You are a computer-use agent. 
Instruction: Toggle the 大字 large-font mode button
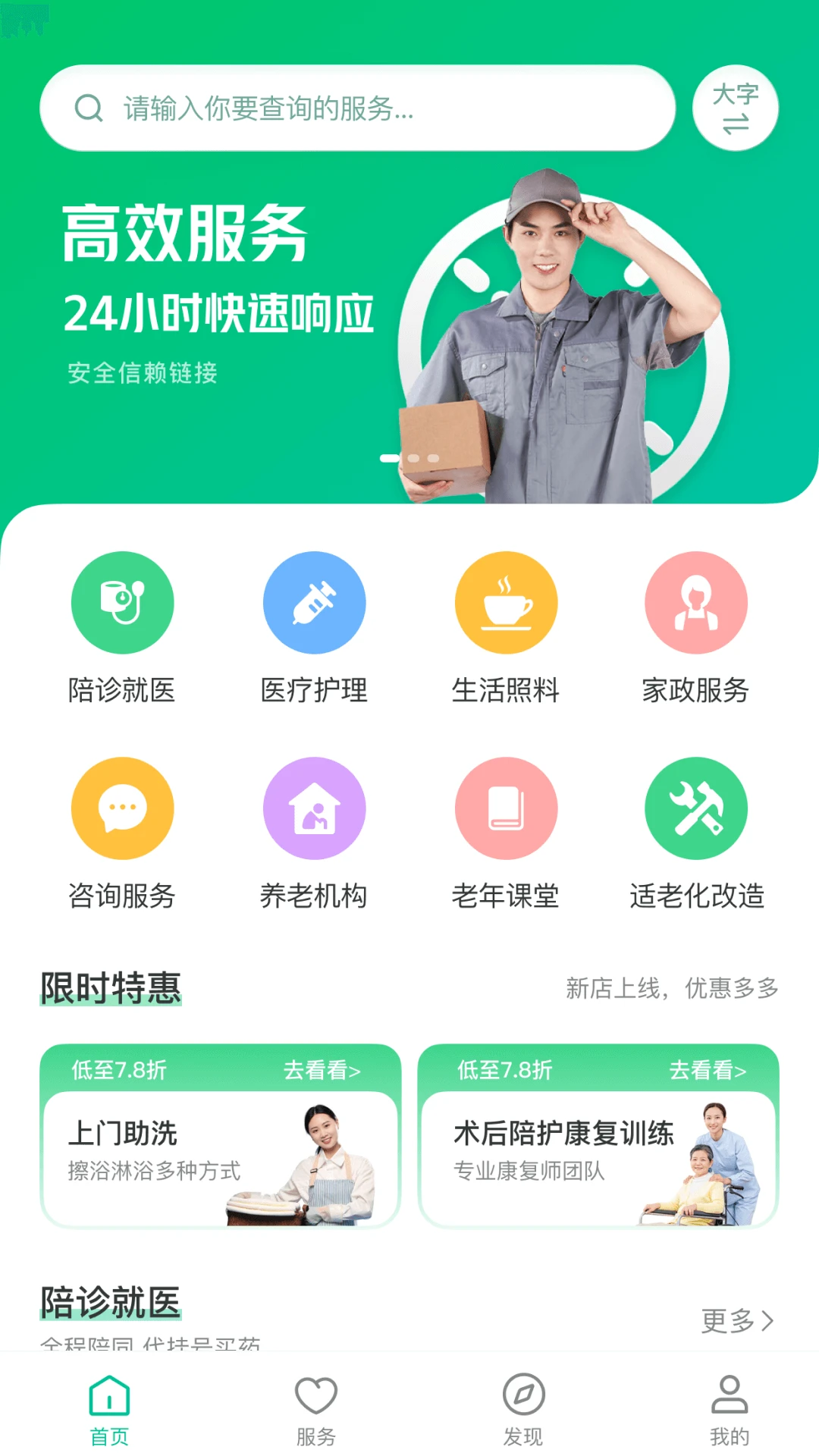pyautogui.click(x=735, y=108)
